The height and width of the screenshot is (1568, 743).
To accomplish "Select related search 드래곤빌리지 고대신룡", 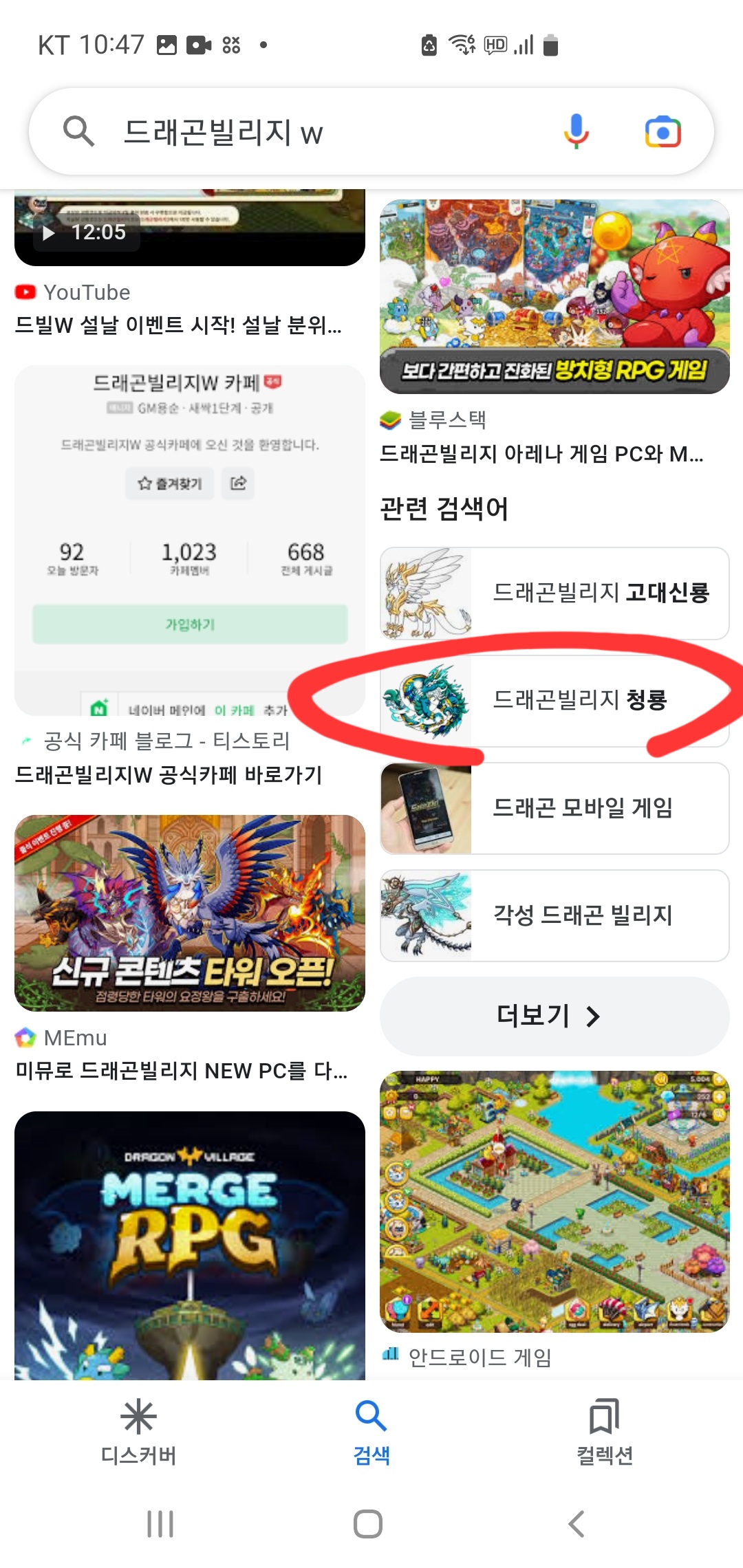I will click(x=554, y=593).
